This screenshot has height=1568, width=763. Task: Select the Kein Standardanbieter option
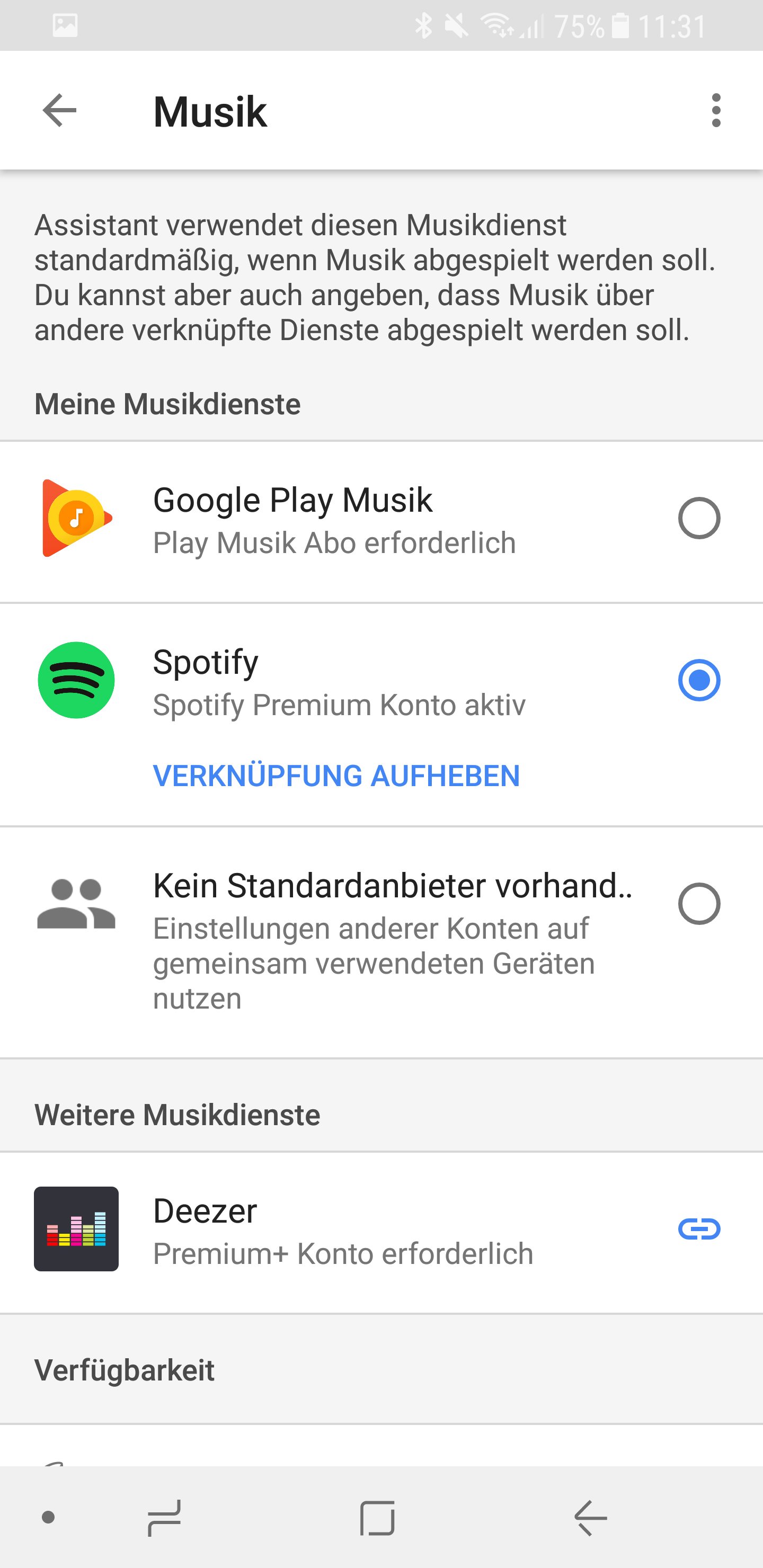click(x=698, y=904)
